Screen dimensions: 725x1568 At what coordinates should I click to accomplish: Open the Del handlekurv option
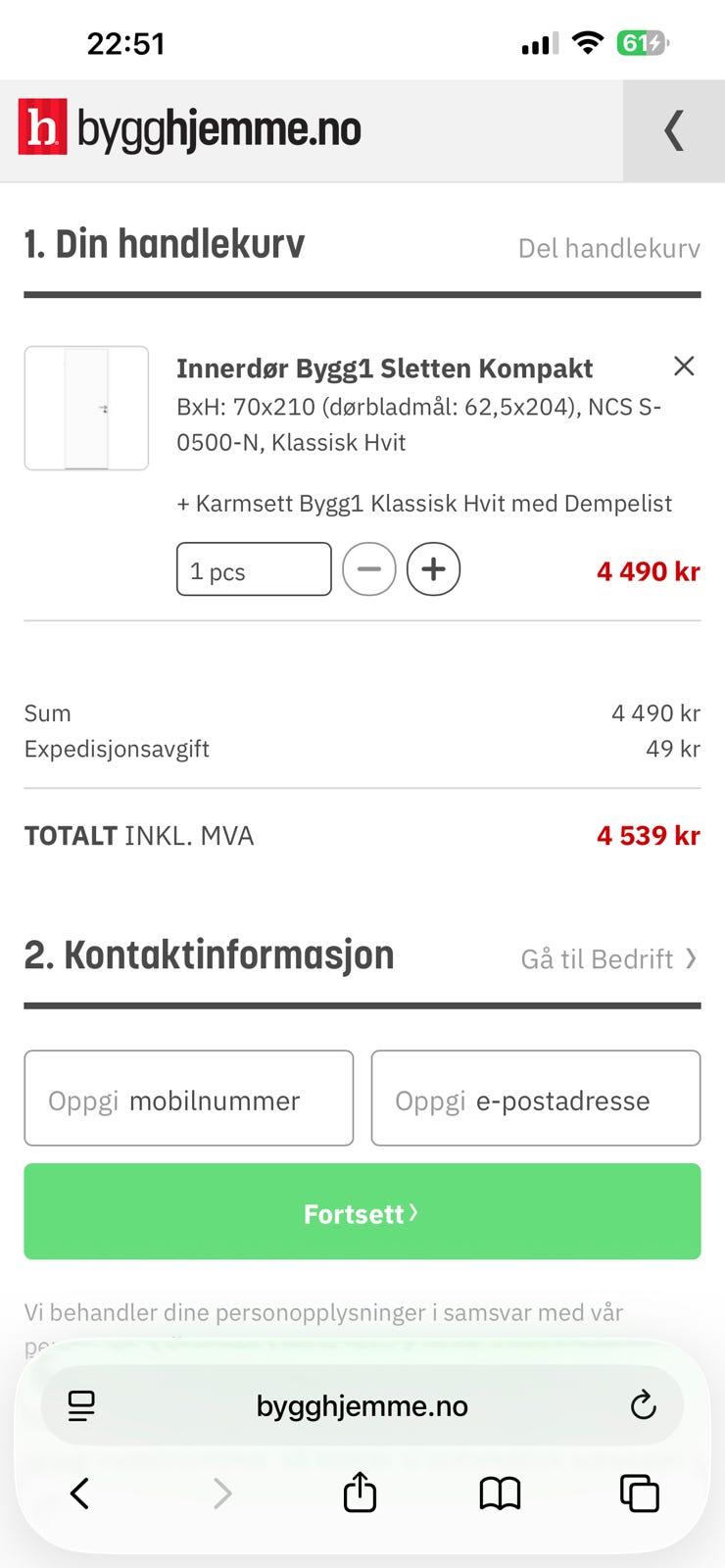point(607,249)
